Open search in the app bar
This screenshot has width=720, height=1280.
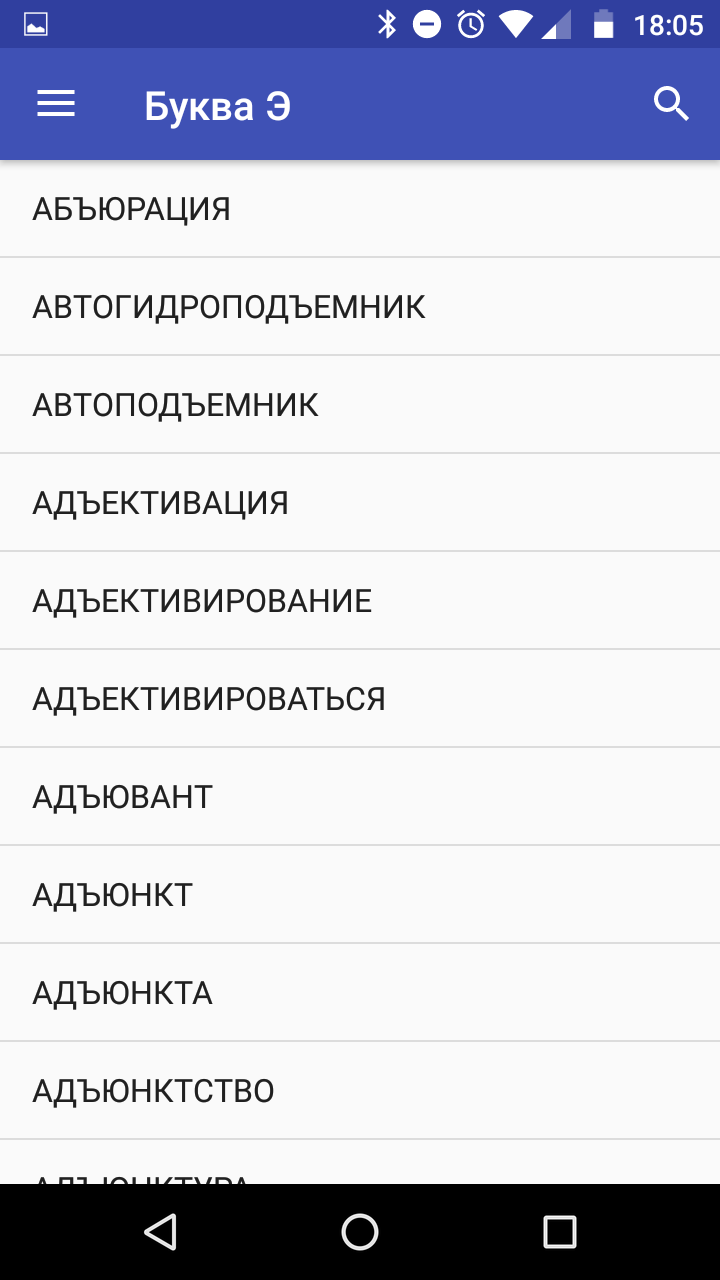click(671, 103)
